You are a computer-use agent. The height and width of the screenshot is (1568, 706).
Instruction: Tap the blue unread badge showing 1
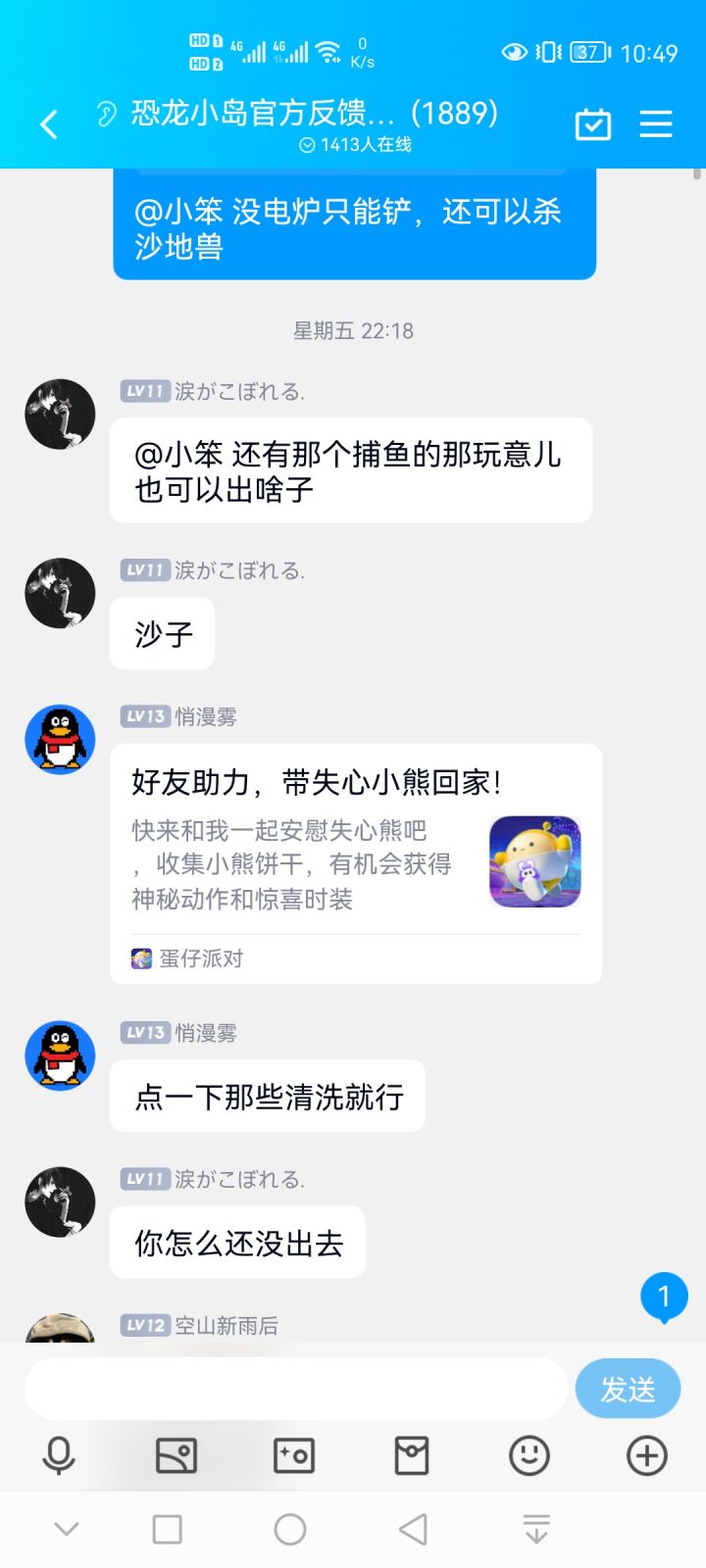point(663,1296)
